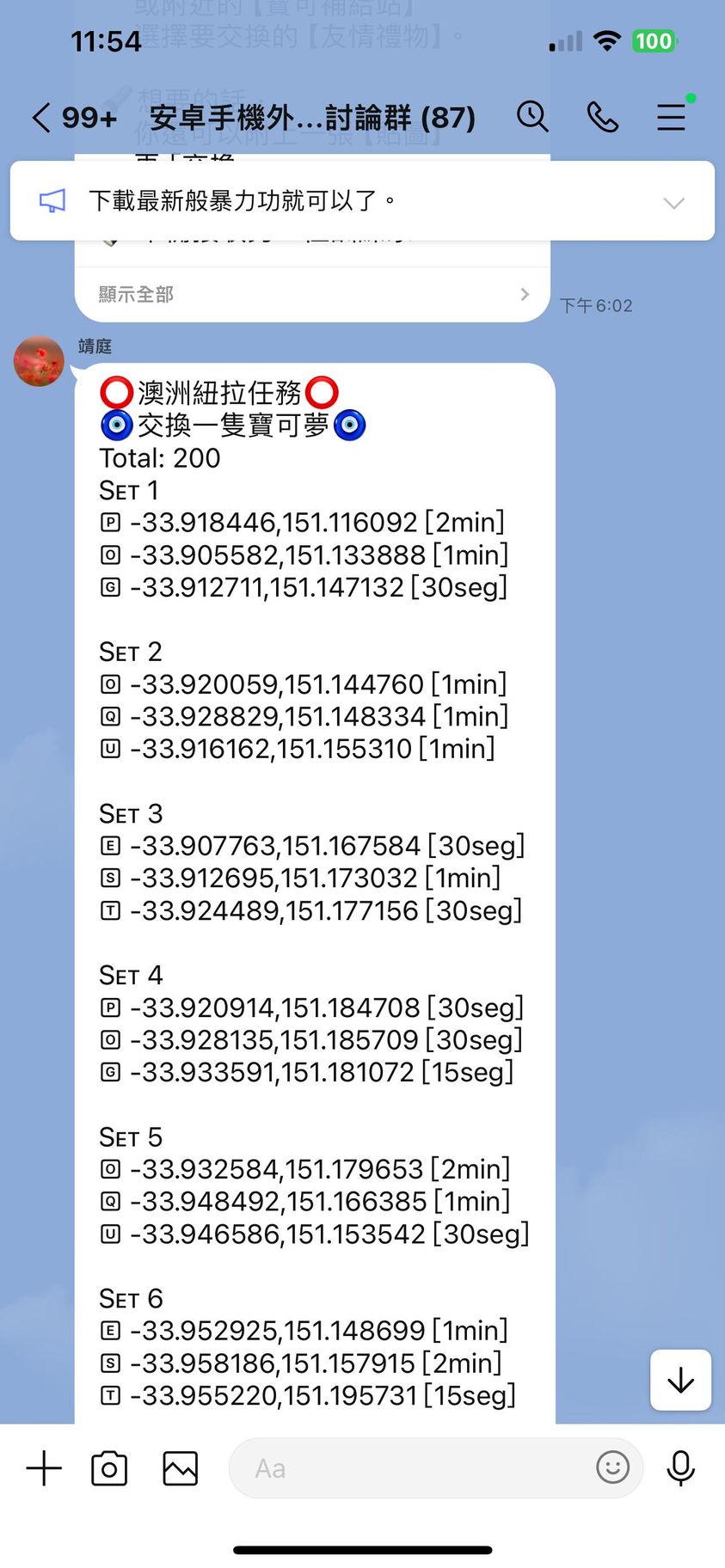Go back to the chat list

(41, 118)
